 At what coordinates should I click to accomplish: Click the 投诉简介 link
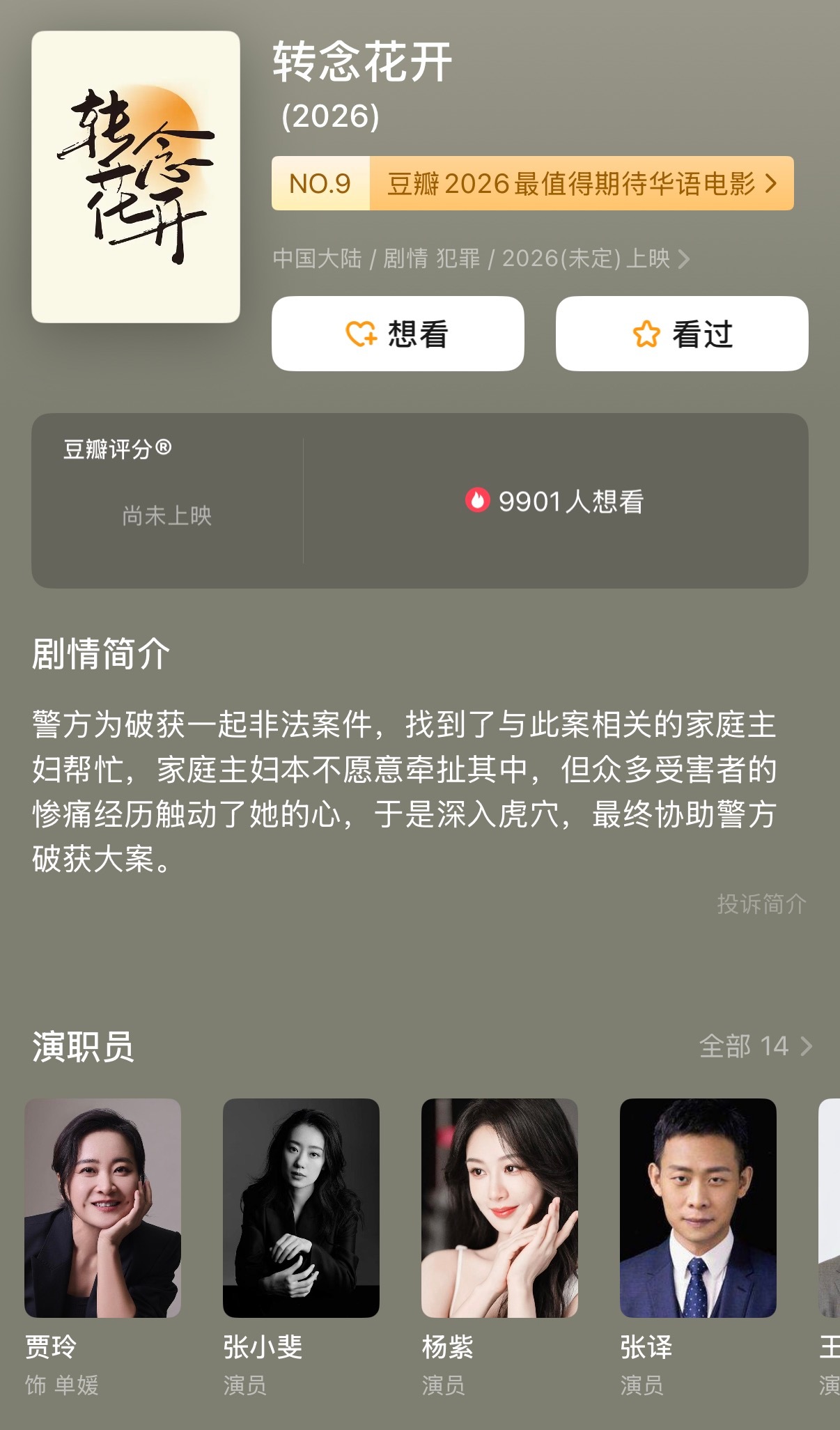click(761, 903)
